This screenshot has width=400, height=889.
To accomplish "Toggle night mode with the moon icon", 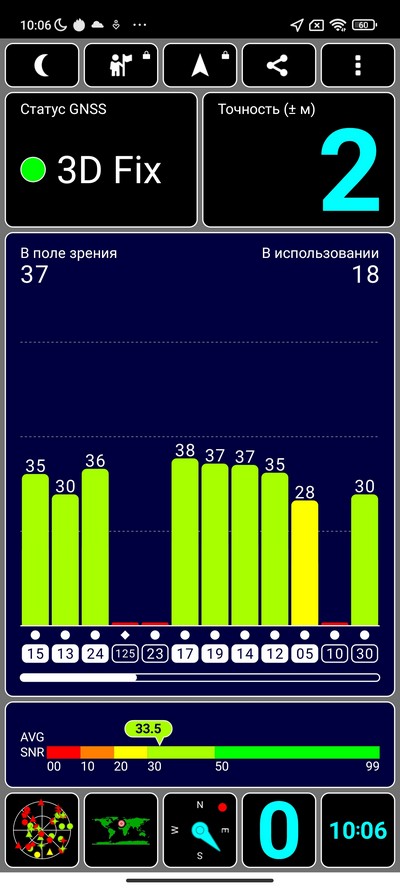I will [x=42, y=65].
